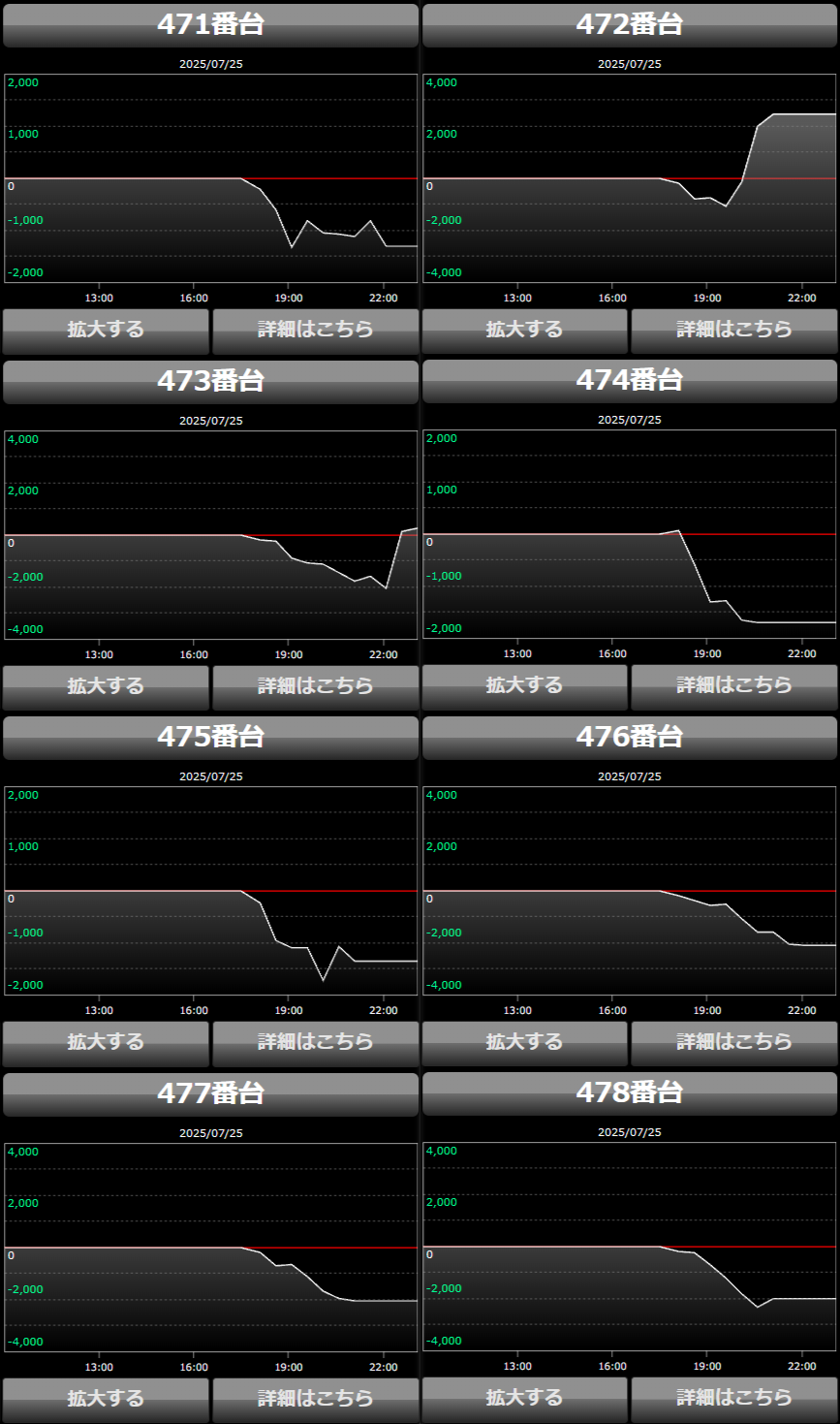
Task: Enlarge the 478番台 graph
Action: 524,1398
